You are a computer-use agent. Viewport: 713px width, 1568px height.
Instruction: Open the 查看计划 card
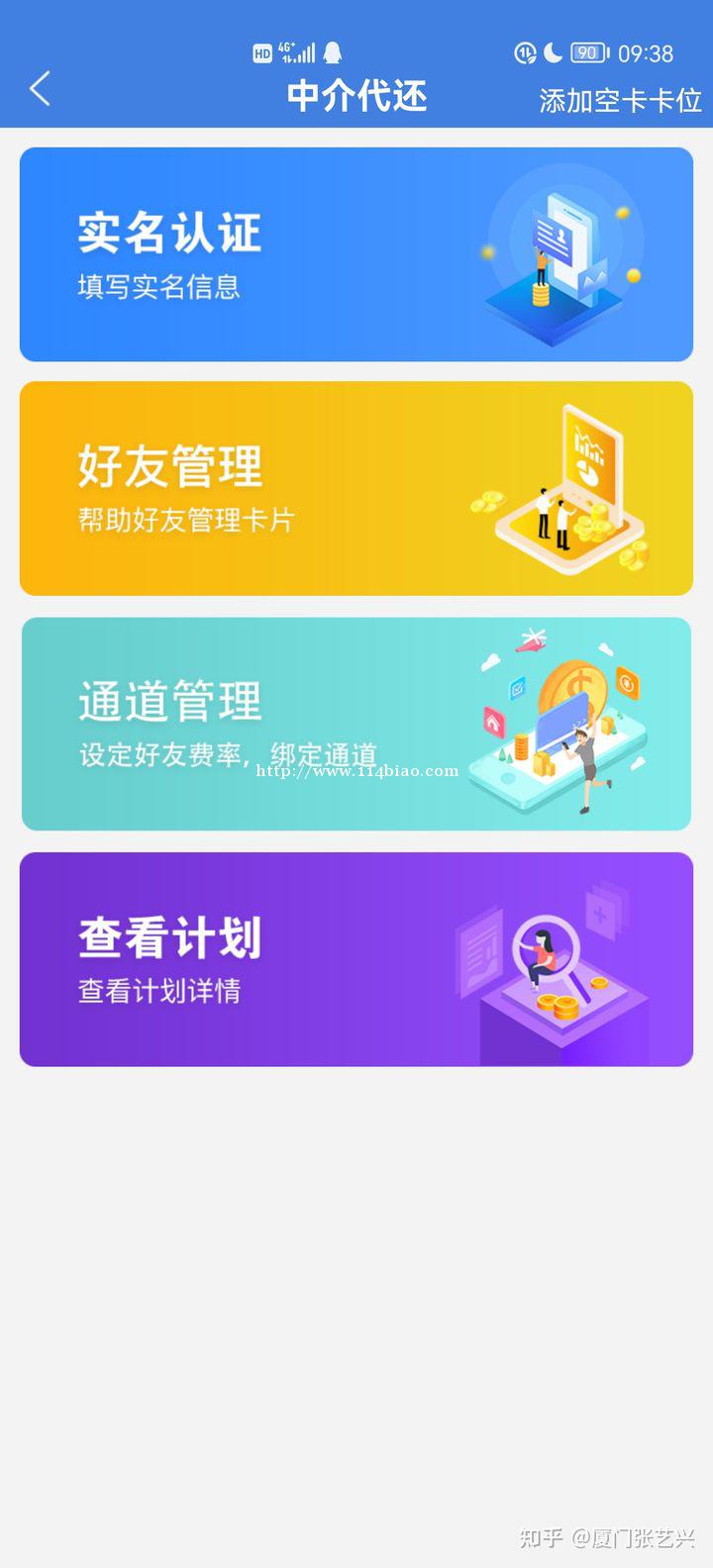[x=356, y=959]
